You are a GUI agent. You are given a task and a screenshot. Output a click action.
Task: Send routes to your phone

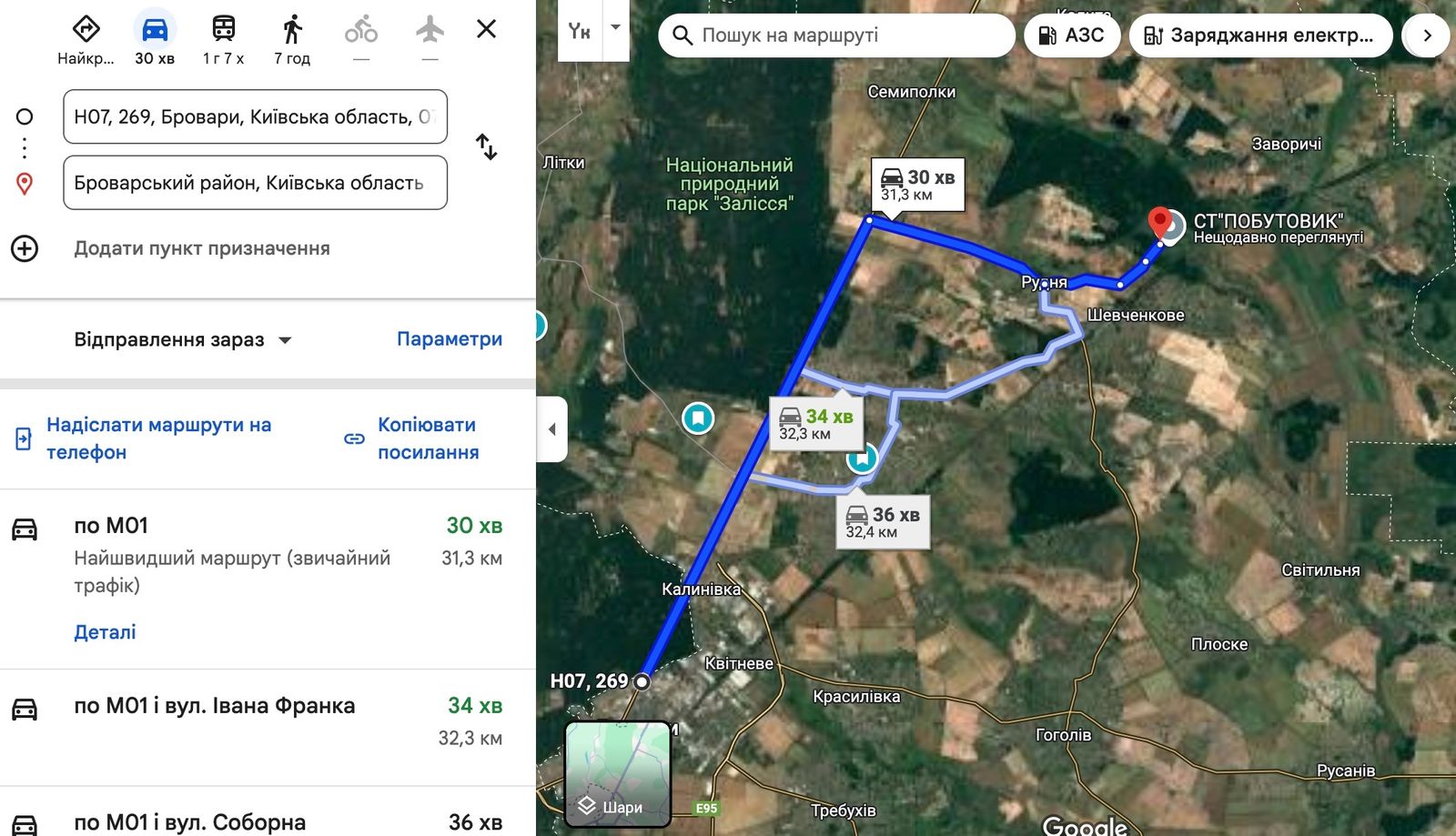(x=158, y=438)
